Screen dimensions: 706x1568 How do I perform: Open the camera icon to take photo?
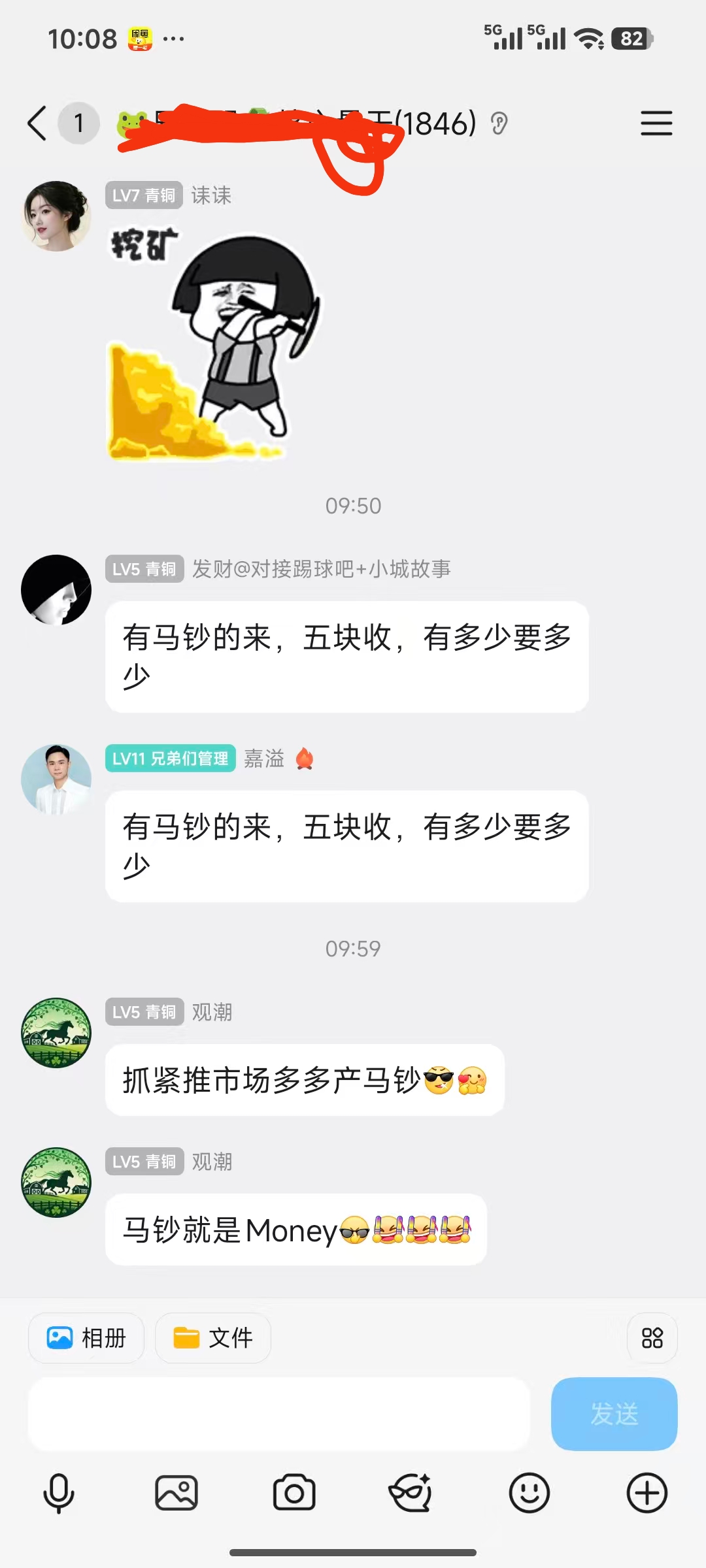tap(293, 1493)
